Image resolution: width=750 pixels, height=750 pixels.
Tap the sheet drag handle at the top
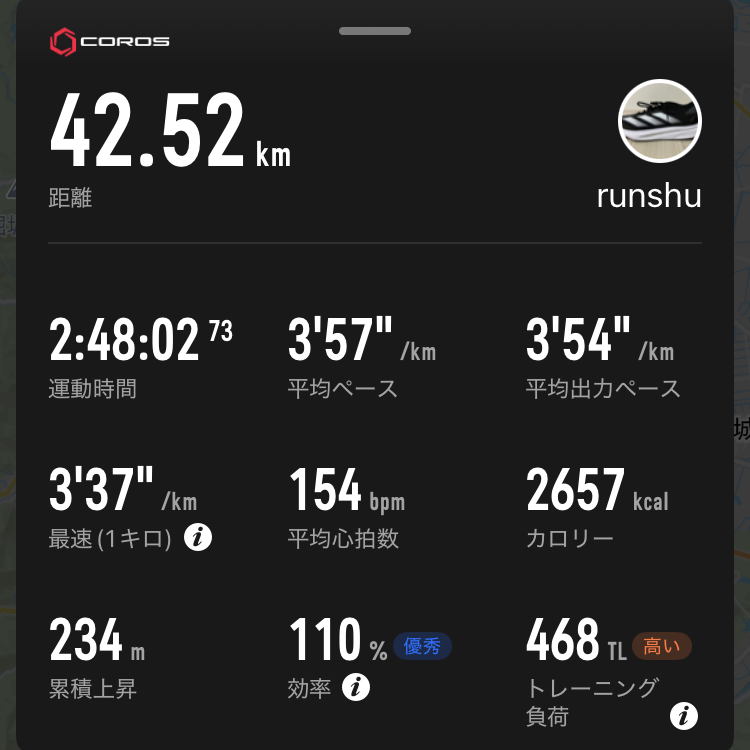click(374, 31)
